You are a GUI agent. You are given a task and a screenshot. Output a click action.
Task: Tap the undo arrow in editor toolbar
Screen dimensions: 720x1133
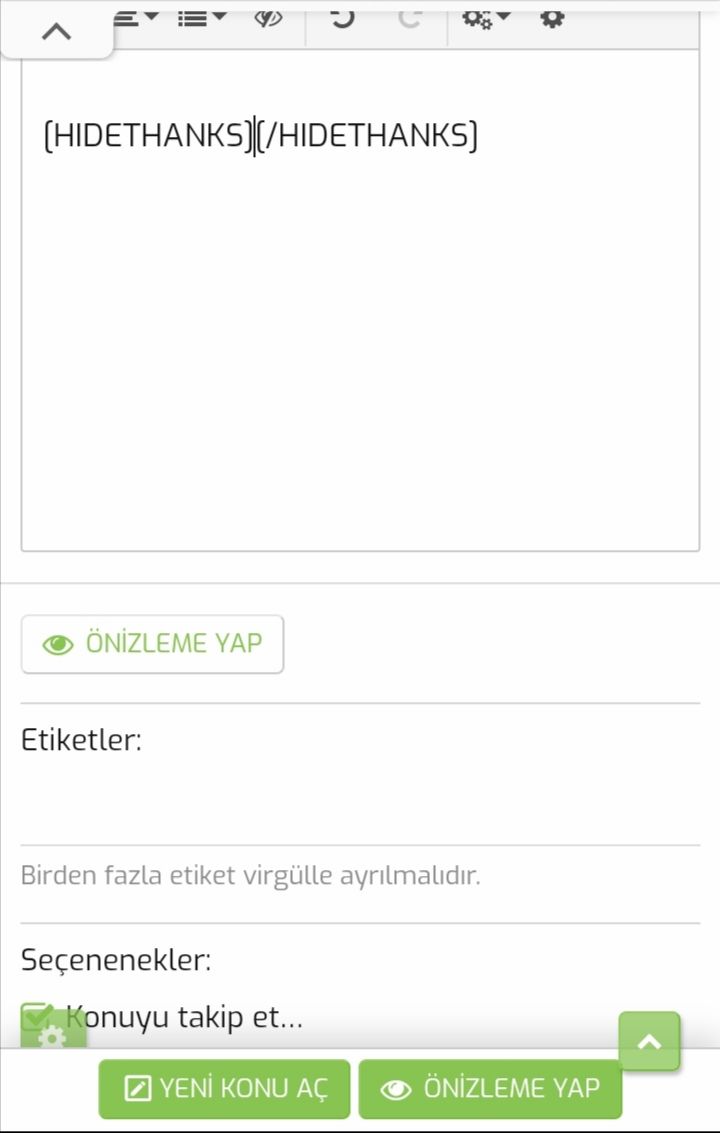[x=342, y=17]
